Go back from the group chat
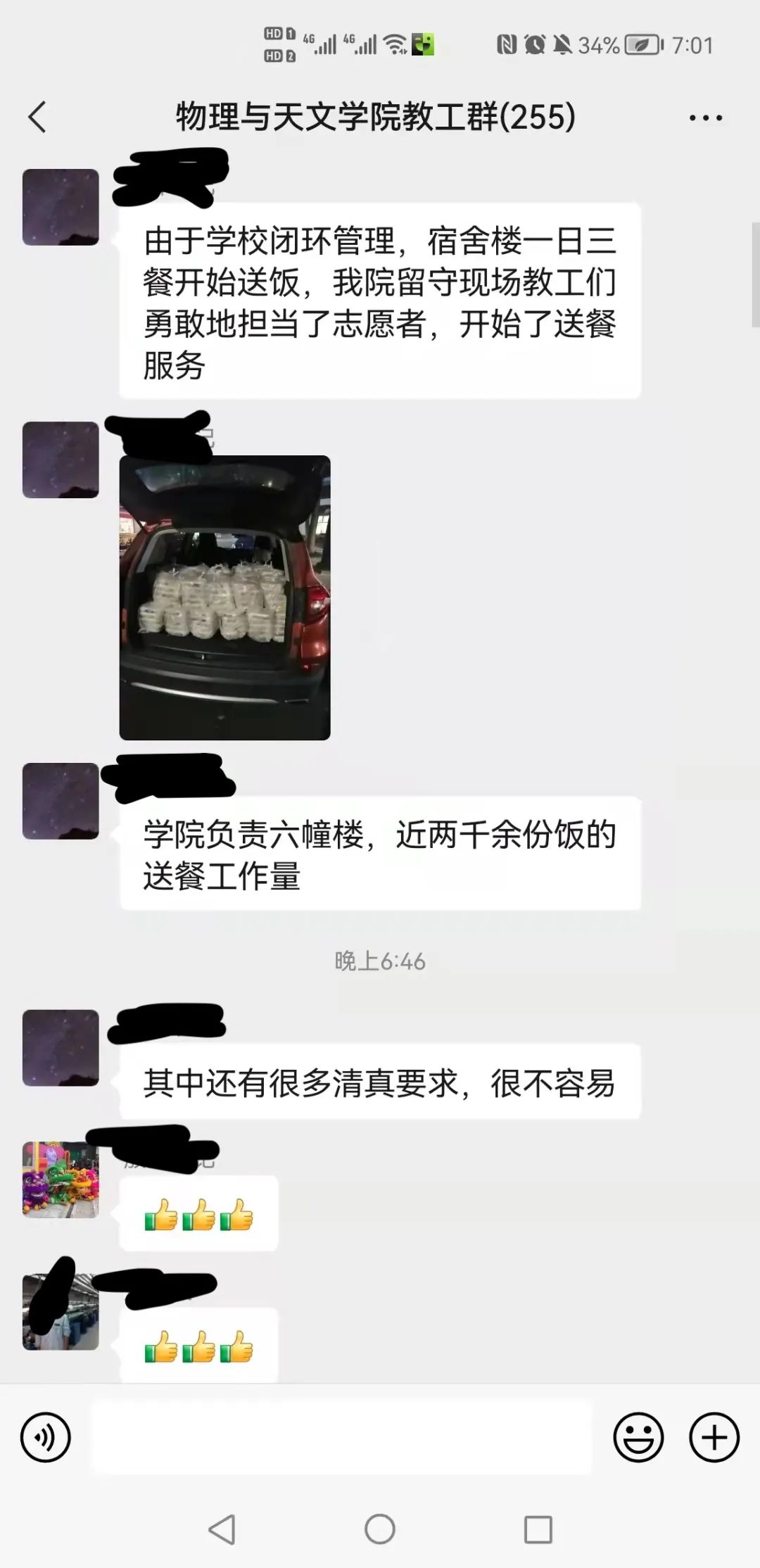Viewport: 760px width, 1568px height. pyautogui.click(x=38, y=117)
